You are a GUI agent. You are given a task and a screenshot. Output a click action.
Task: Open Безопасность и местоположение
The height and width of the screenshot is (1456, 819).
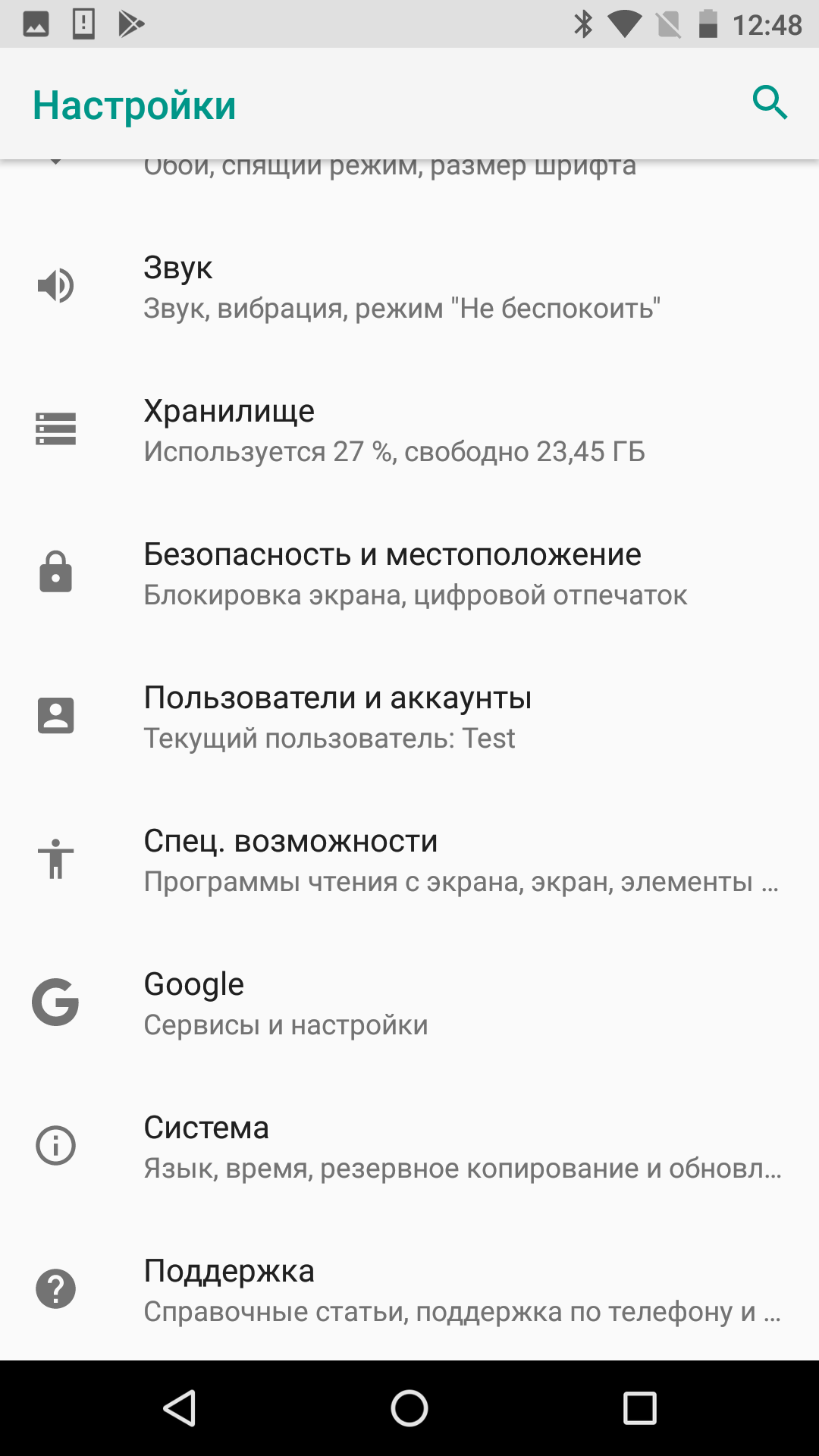[409, 573]
